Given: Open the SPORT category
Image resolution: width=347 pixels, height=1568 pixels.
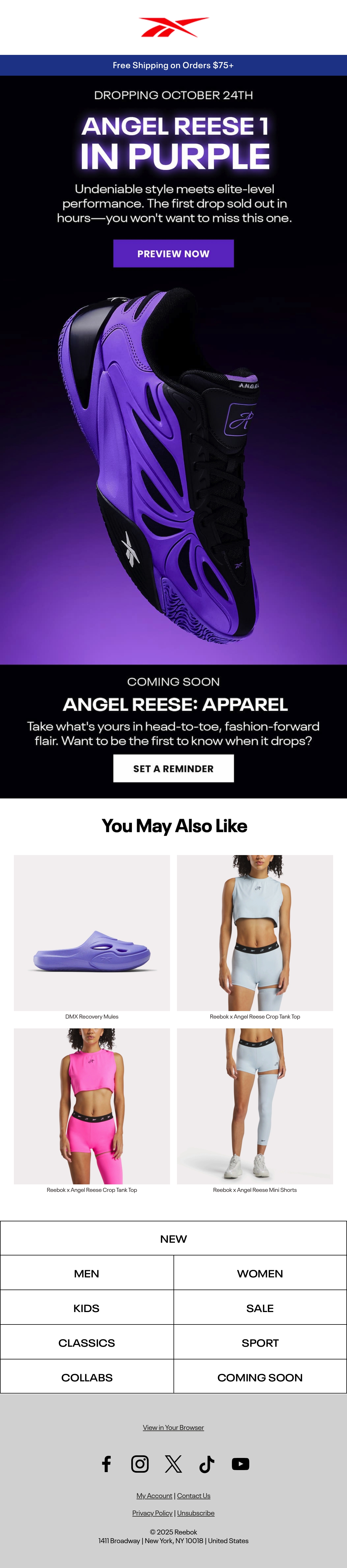Looking at the screenshot, I should [260, 1343].
